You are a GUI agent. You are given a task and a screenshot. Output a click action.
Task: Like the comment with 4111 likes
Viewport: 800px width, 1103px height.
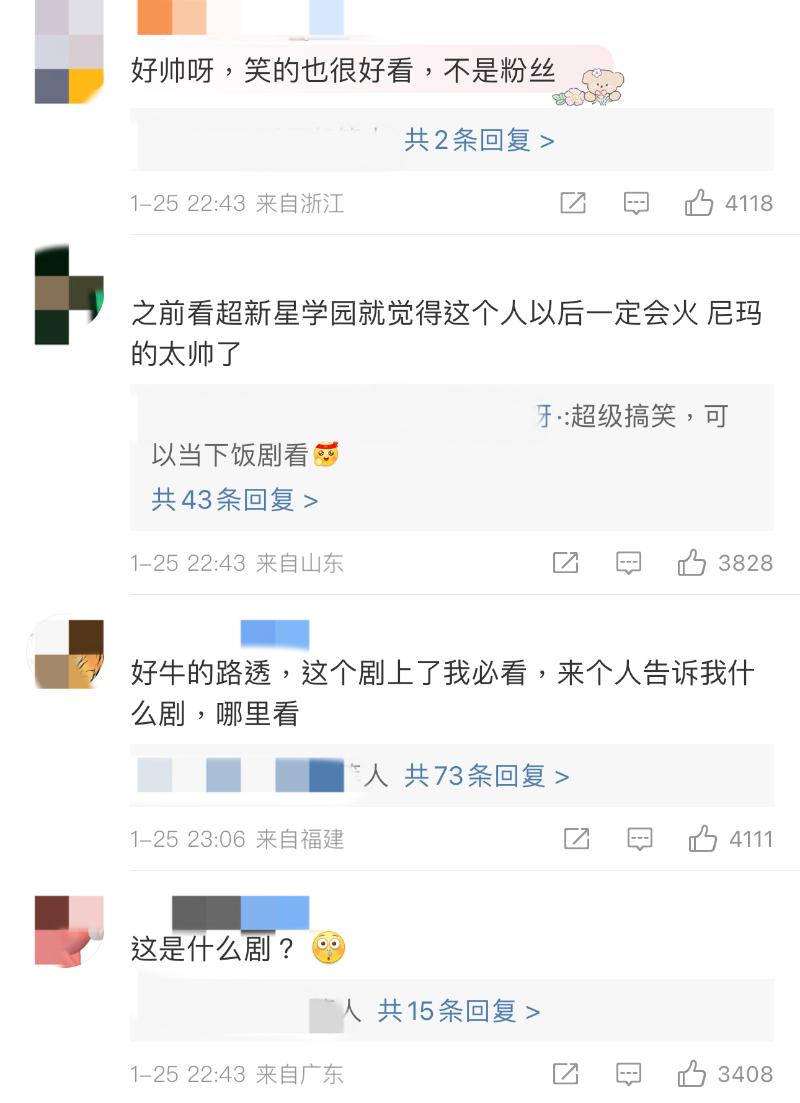tap(703, 839)
